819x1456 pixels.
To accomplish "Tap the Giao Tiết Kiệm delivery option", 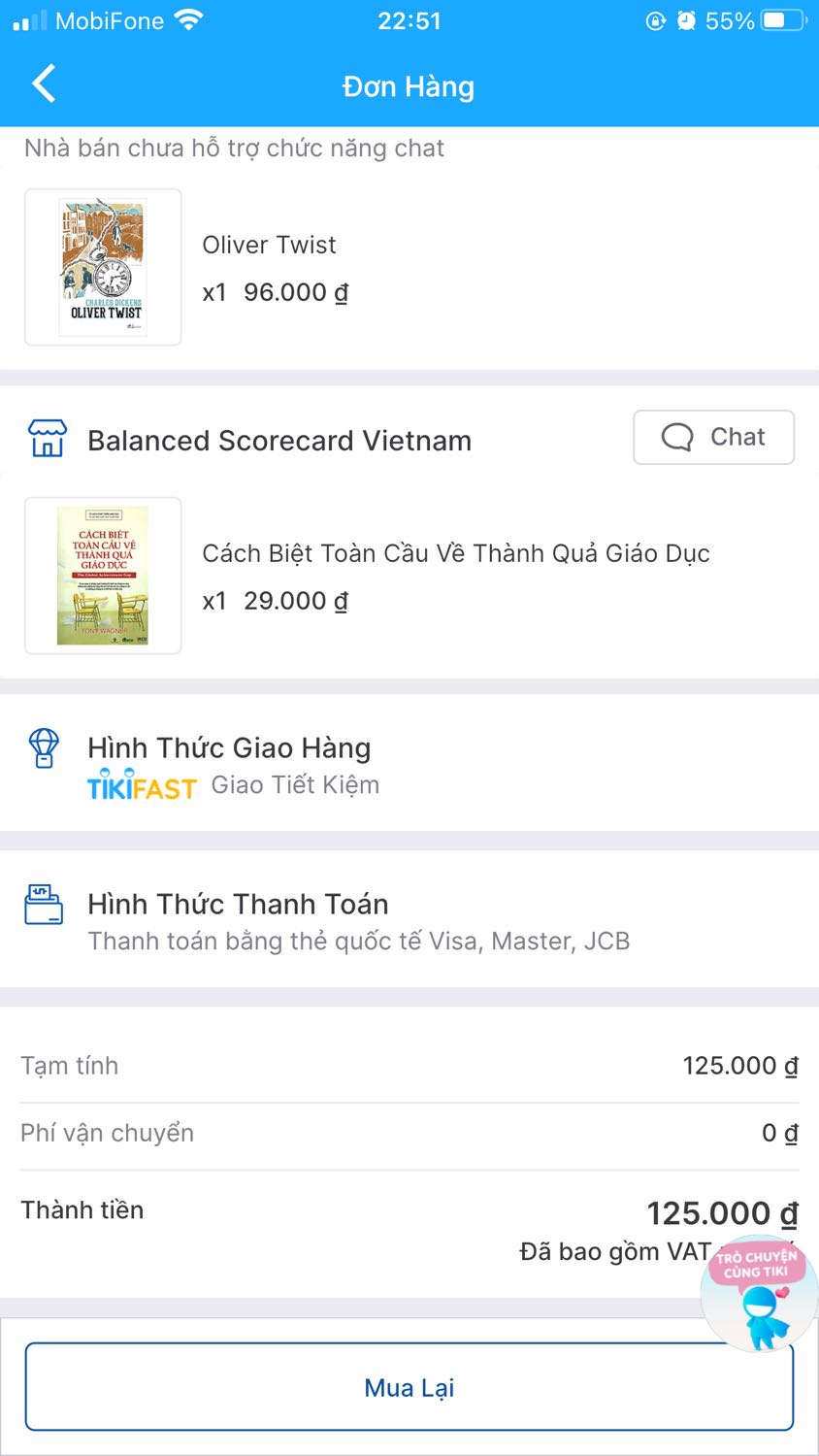I will (296, 784).
